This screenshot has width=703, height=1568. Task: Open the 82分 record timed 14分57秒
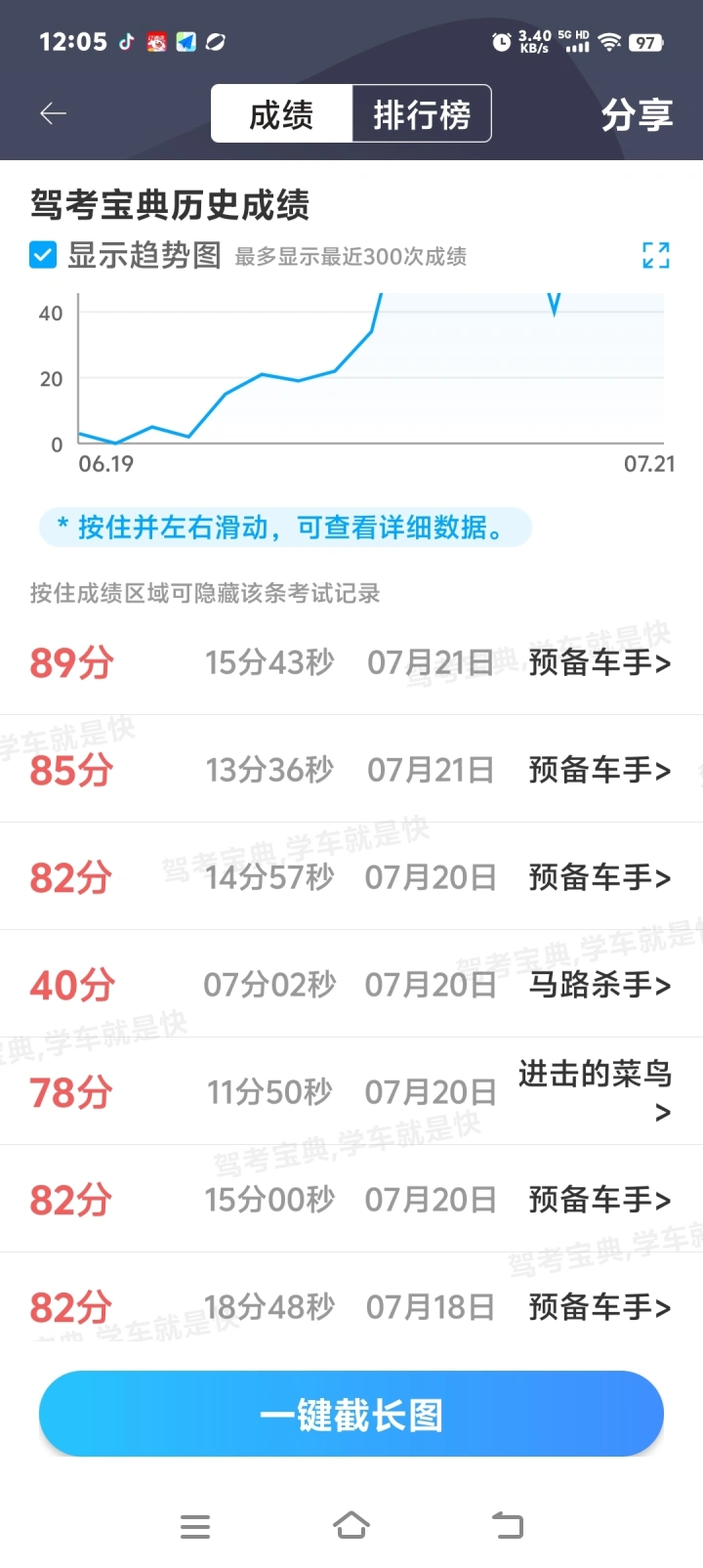(351, 877)
